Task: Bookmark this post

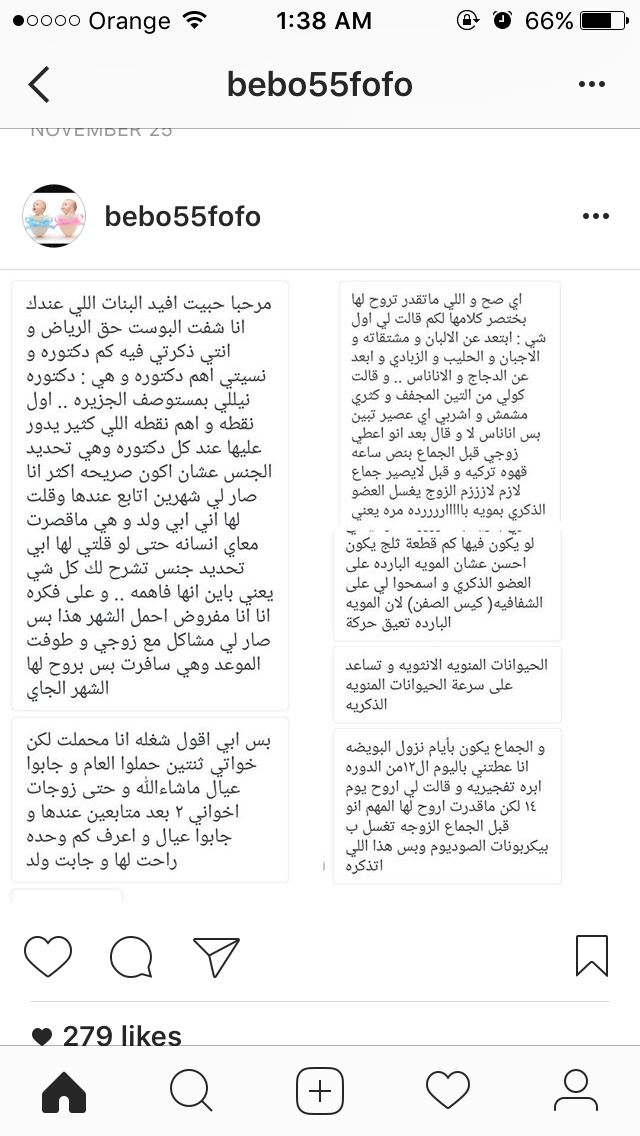Action: tap(591, 956)
